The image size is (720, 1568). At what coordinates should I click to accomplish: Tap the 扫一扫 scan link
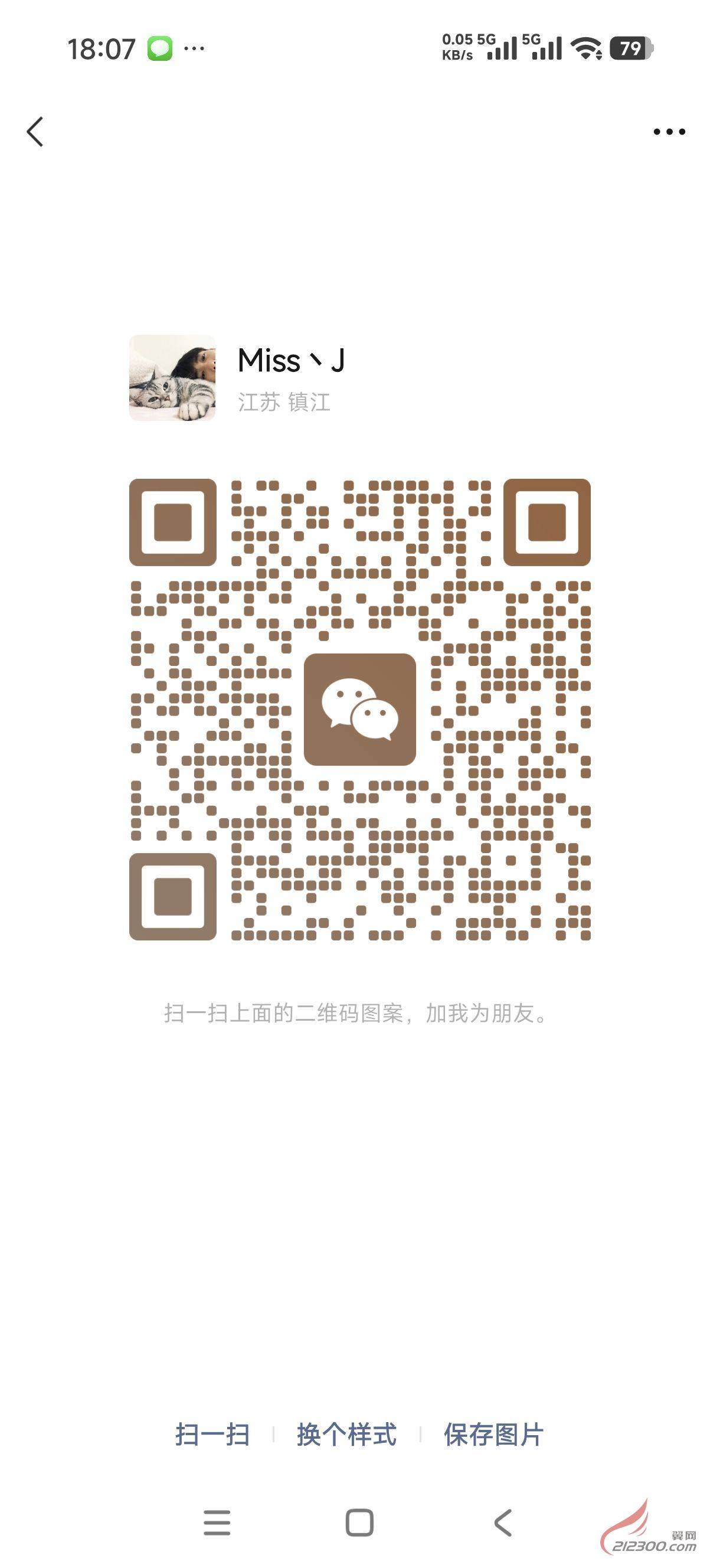point(212,1435)
